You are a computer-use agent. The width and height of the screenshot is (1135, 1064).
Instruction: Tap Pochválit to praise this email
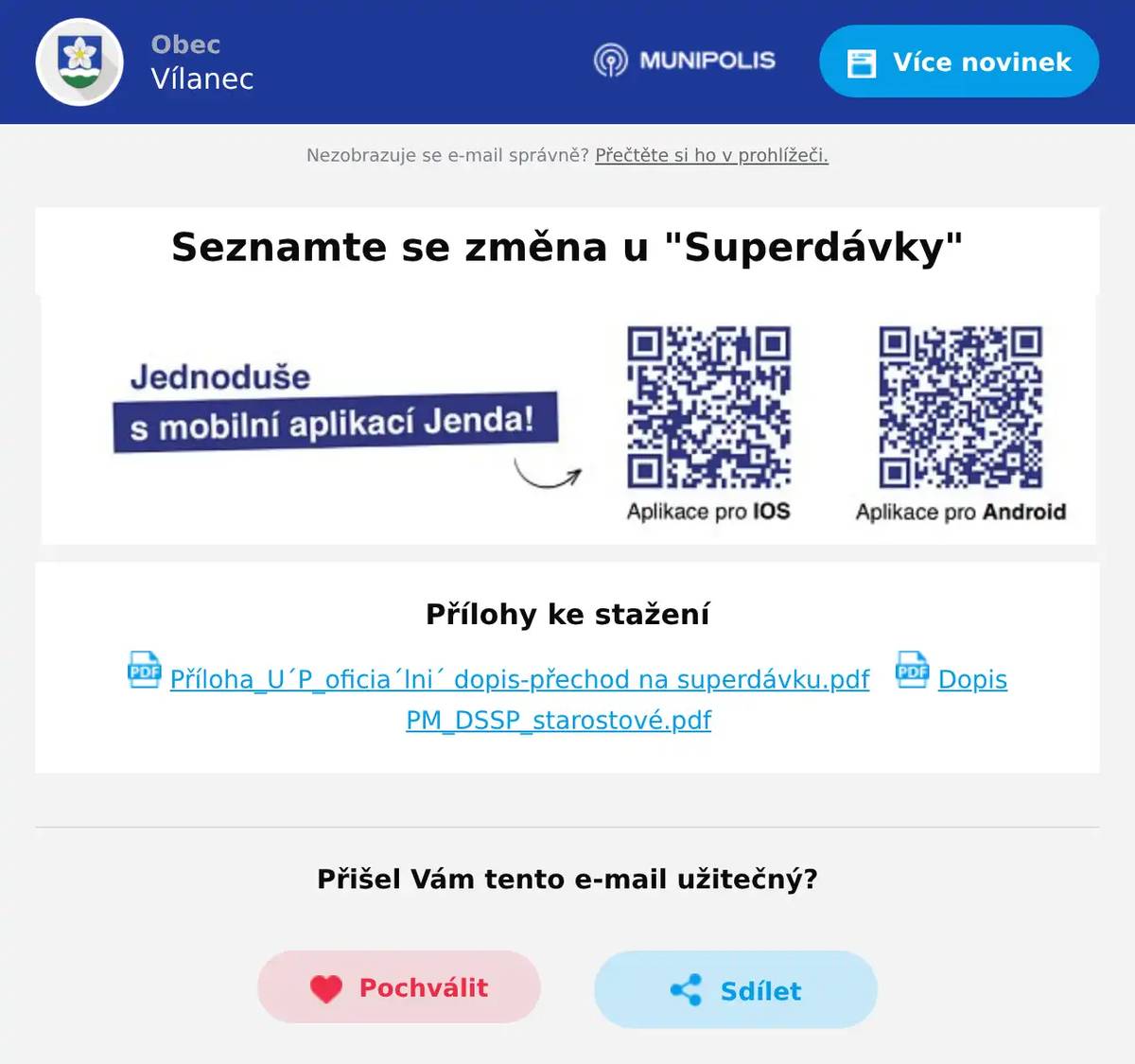coord(398,987)
